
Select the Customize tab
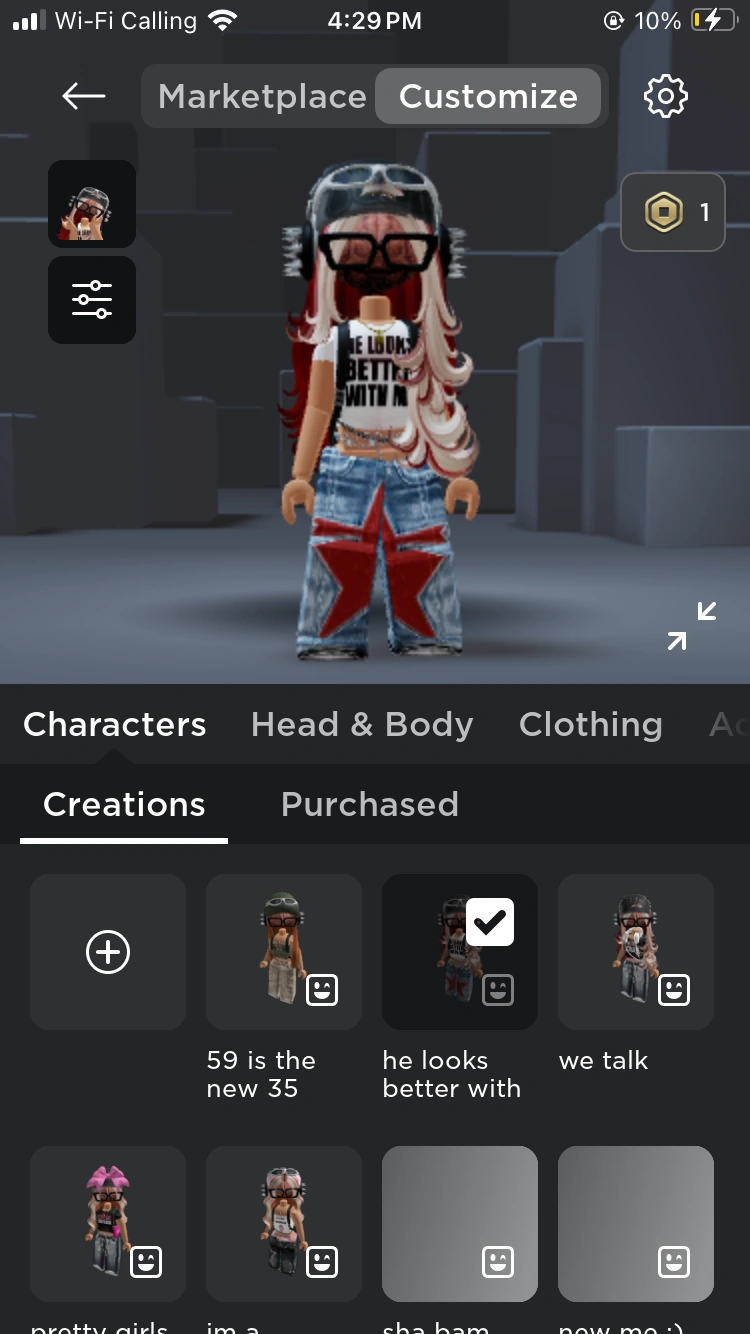click(x=488, y=96)
